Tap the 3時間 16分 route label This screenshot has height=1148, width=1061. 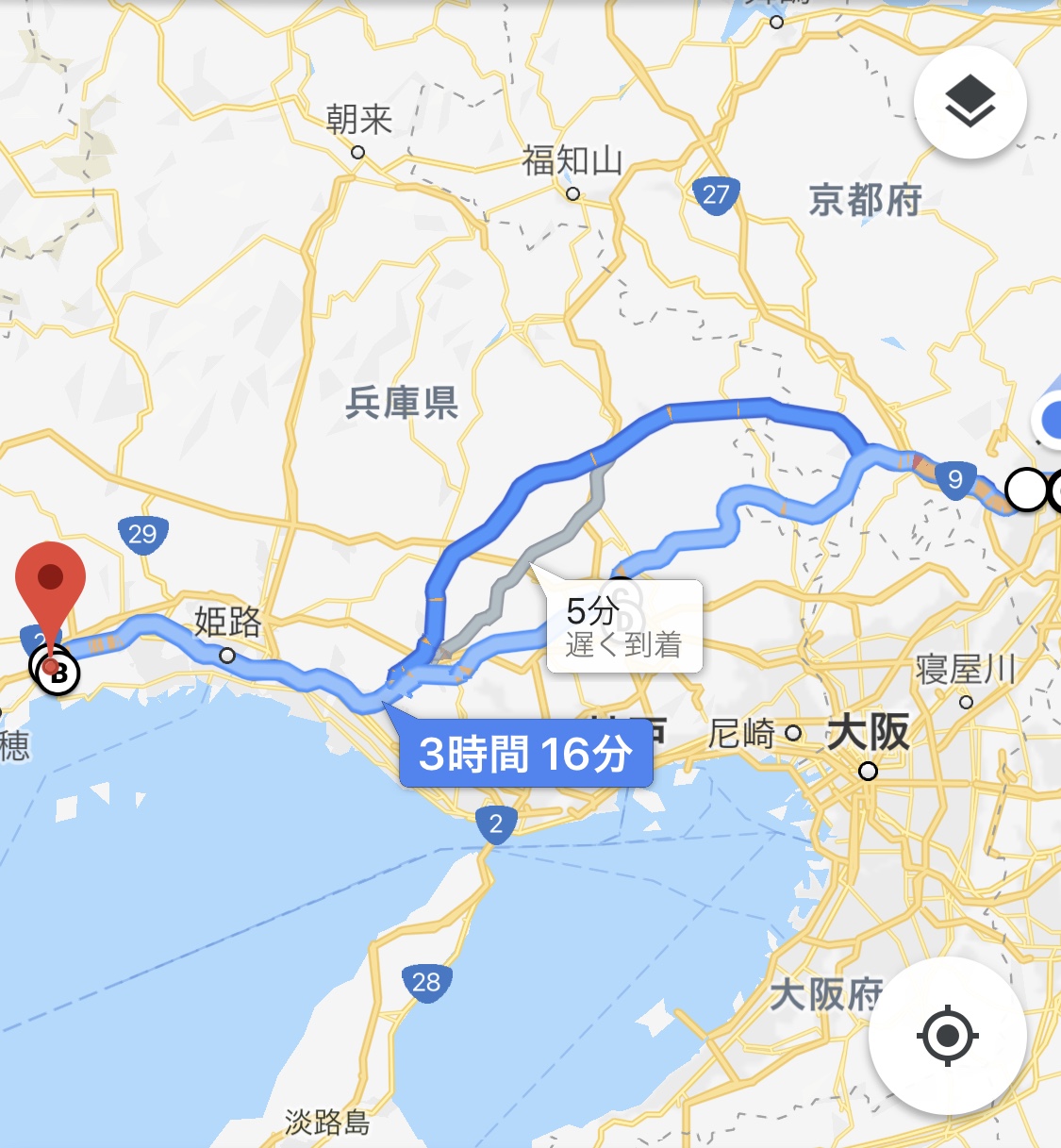tap(525, 753)
